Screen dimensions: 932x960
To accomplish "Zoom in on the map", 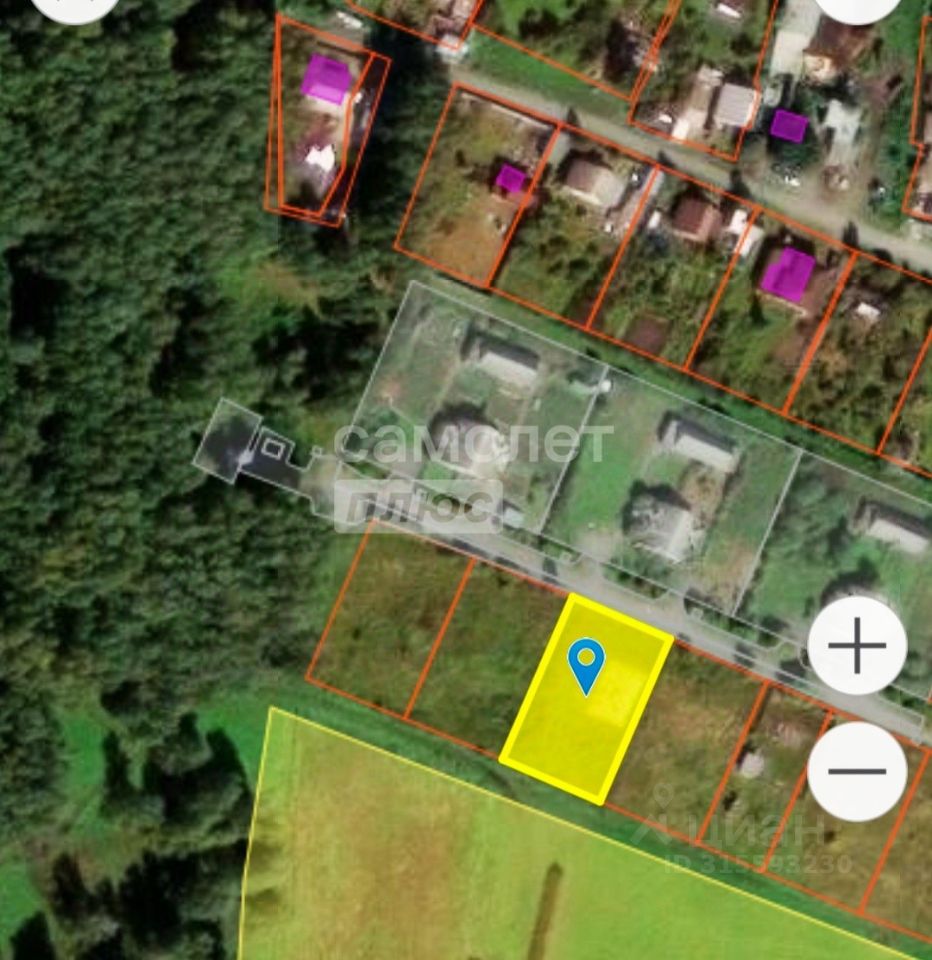I will (857, 646).
